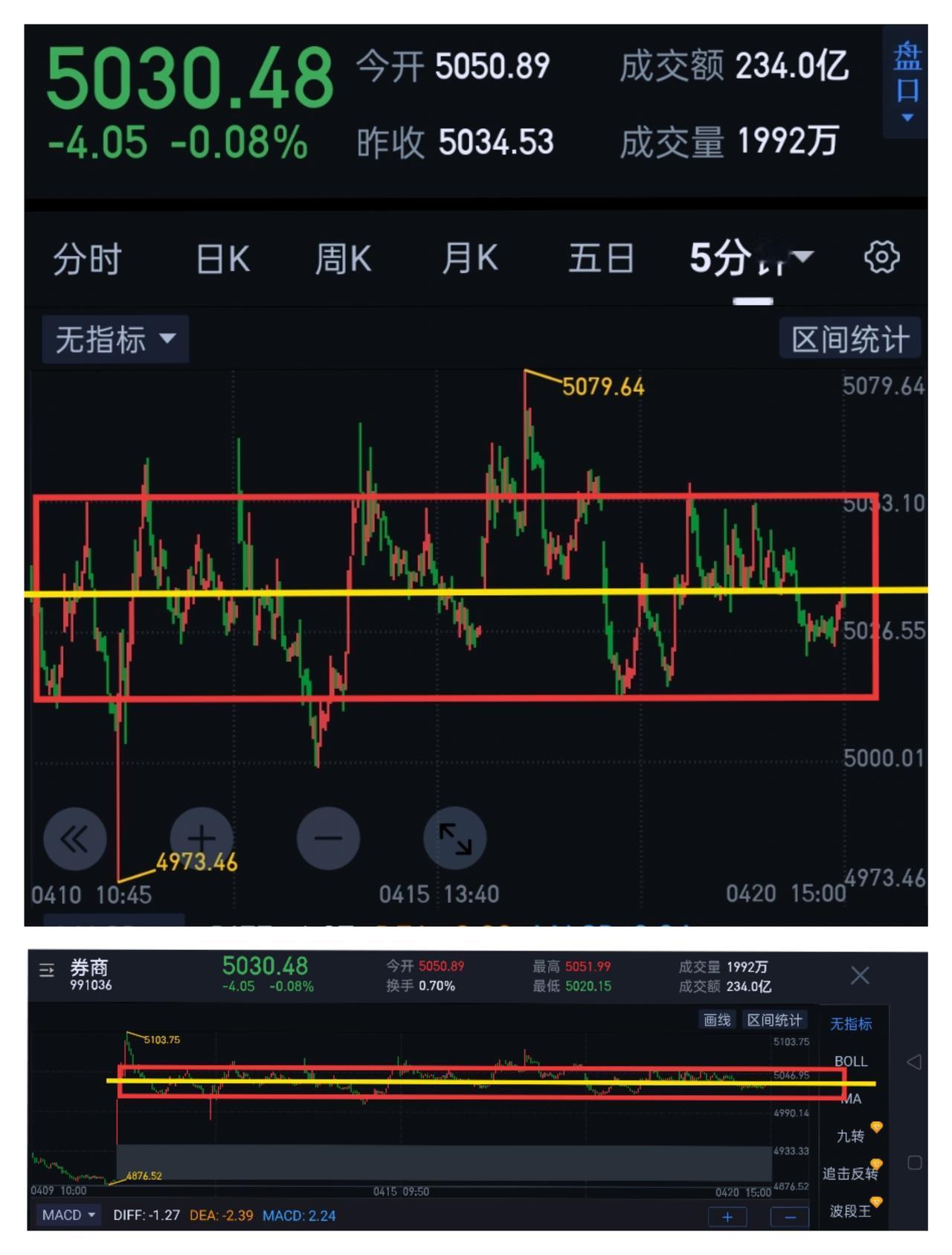The height and width of the screenshot is (1255, 952).
Task: Enable the BOLL indicator
Action: 852,1062
